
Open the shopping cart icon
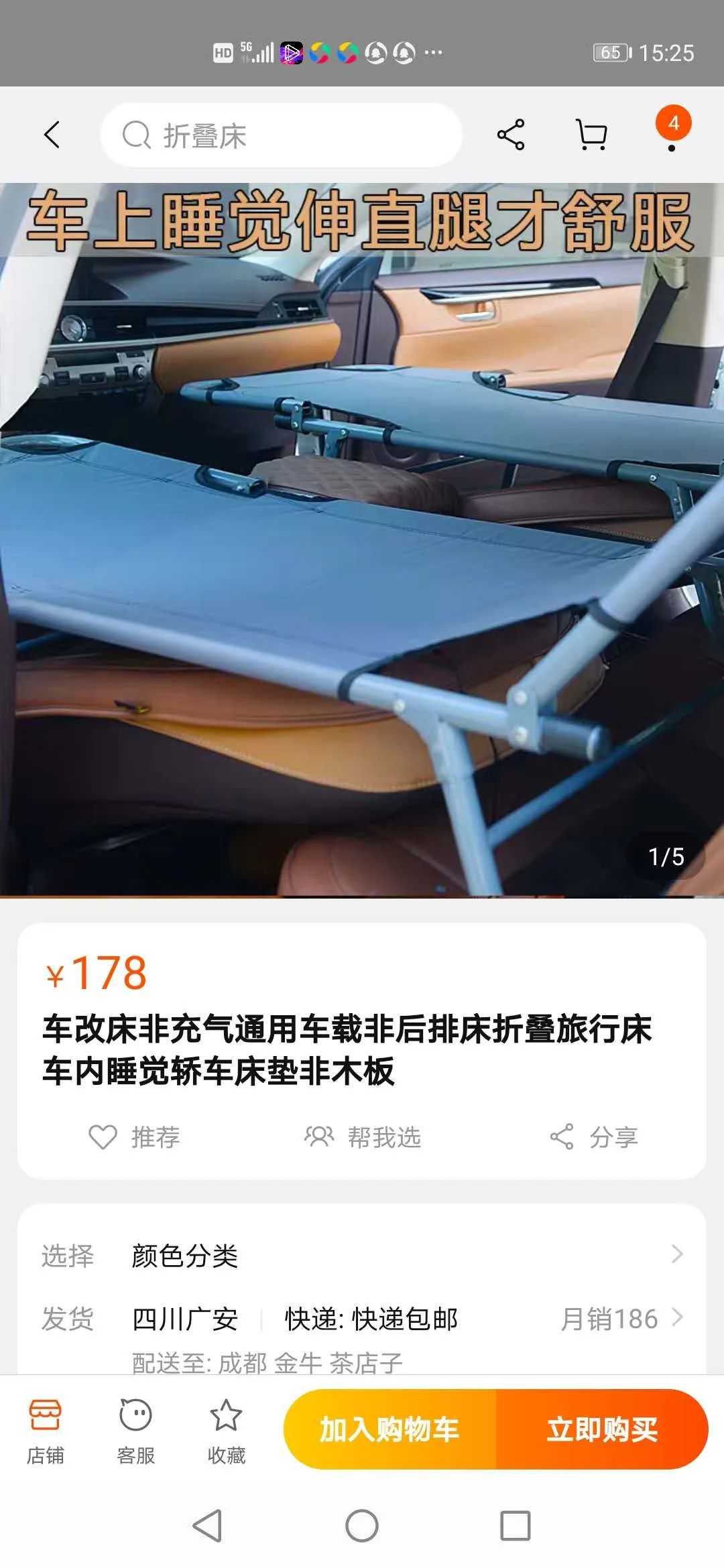click(x=590, y=133)
